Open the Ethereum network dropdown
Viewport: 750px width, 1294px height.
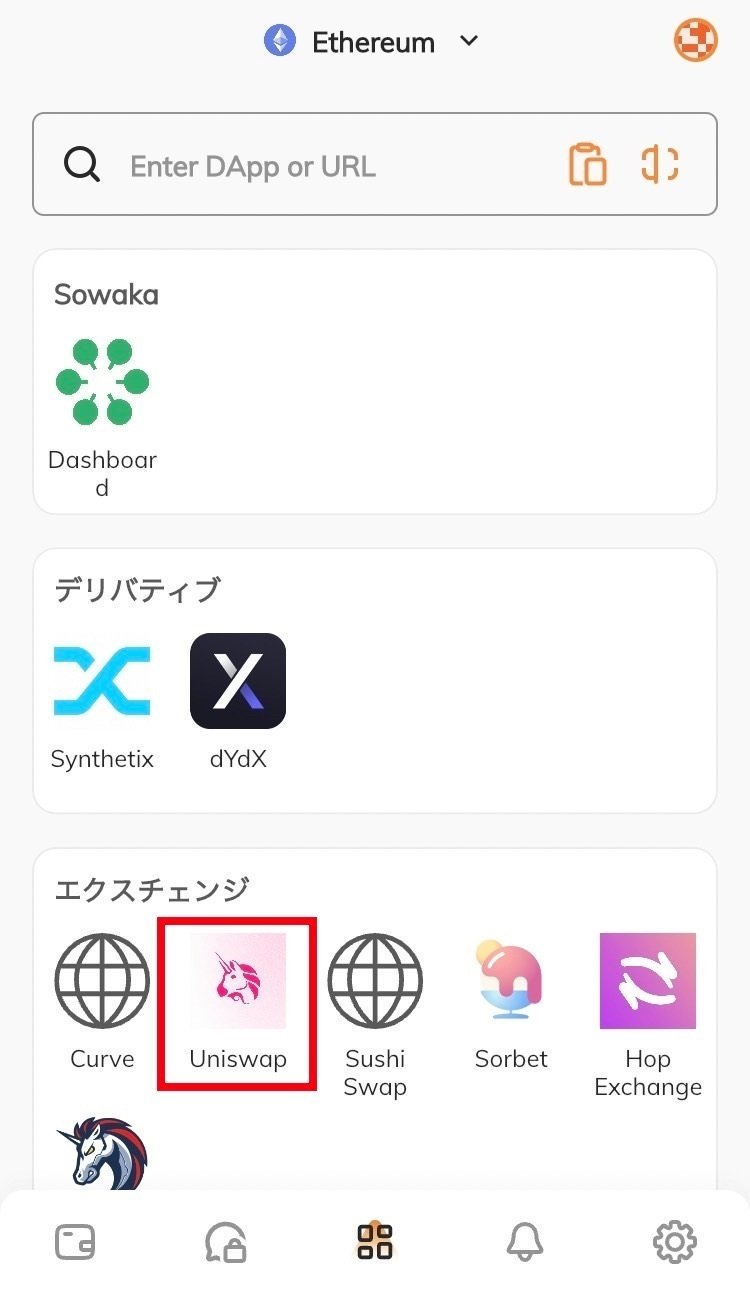tap(372, 42)
